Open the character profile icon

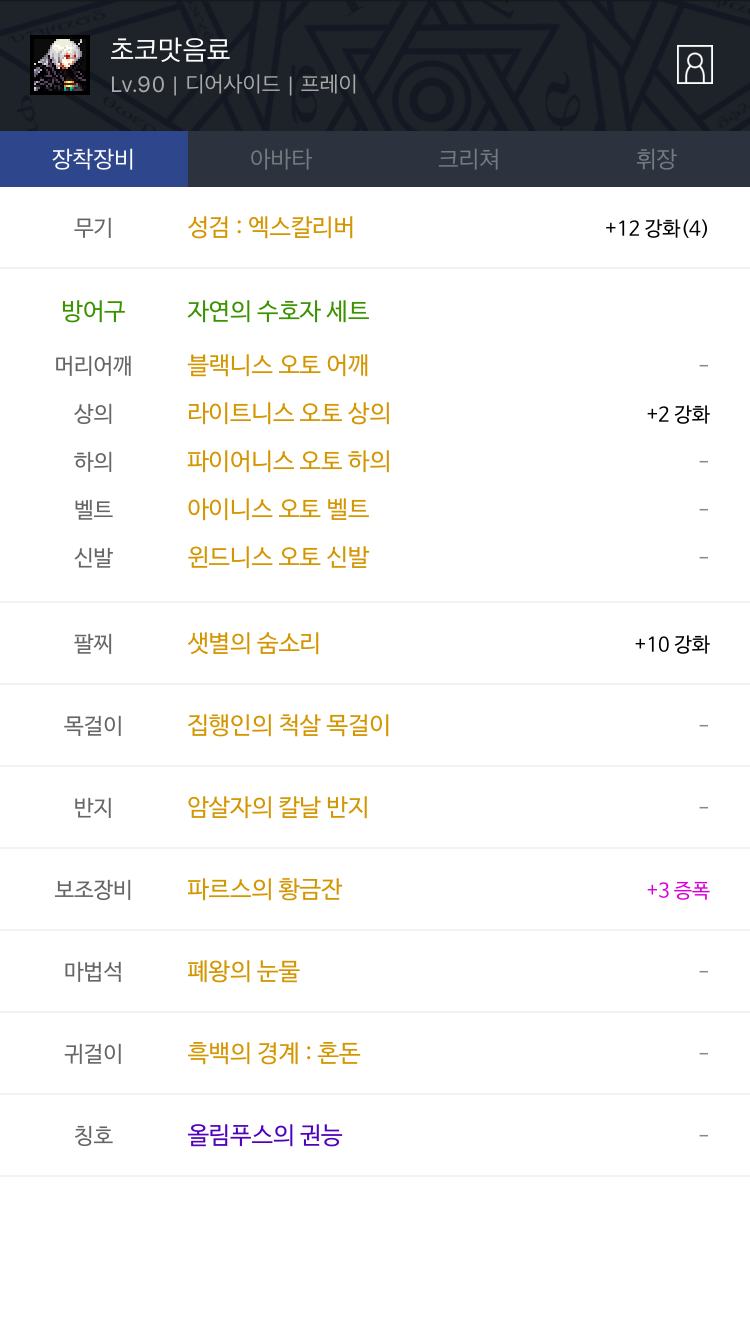click(x=695, y=64)
